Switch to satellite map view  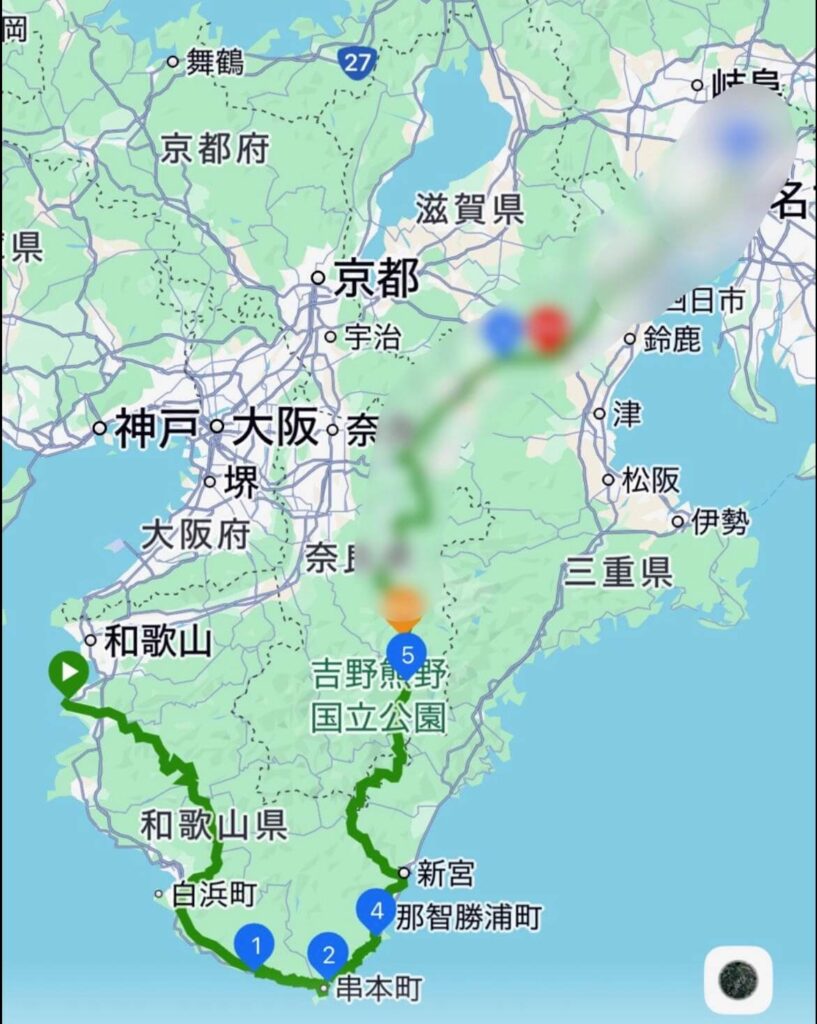(x=738, y=979)
